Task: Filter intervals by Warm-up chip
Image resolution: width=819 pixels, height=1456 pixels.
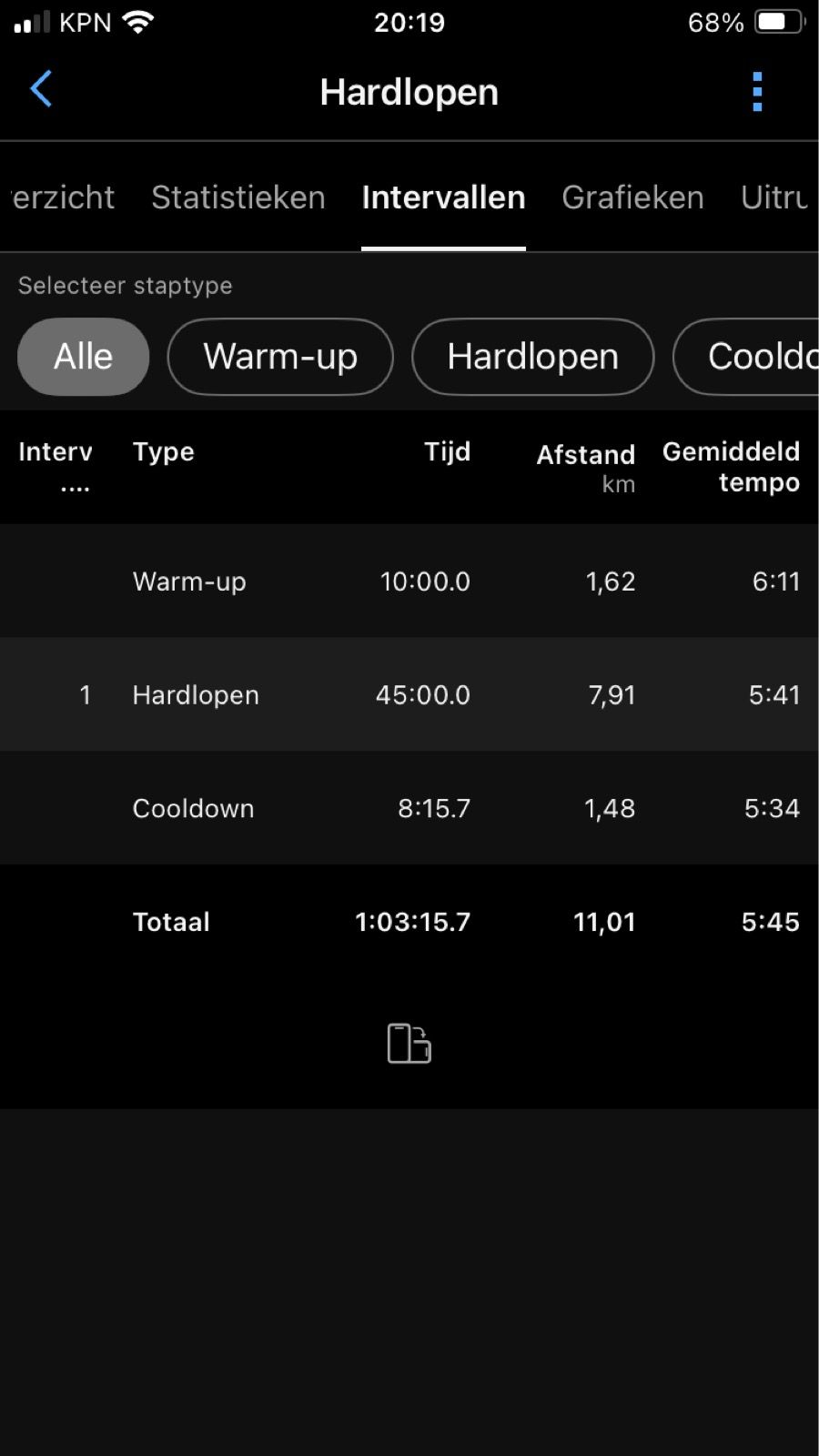Action: point(280,357)
